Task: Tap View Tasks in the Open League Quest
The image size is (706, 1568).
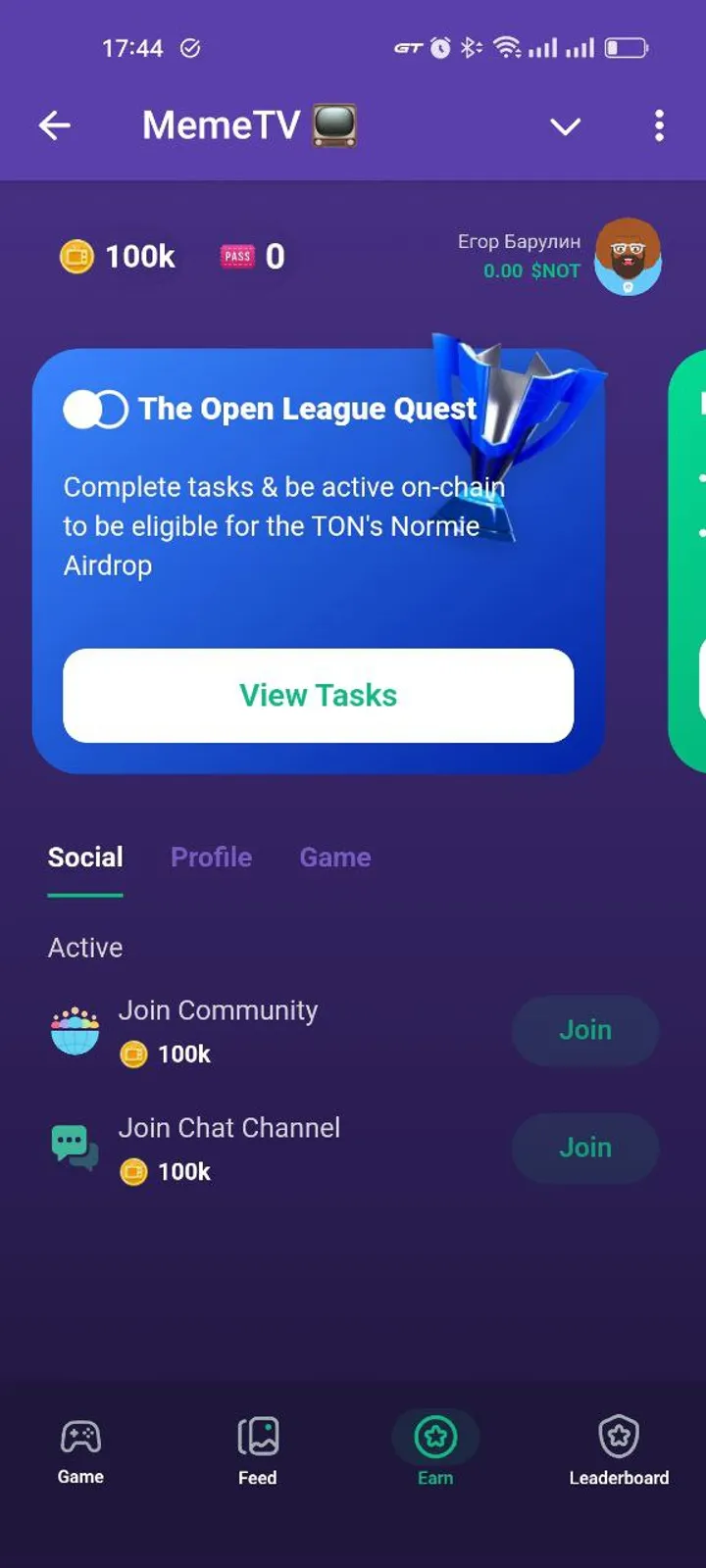Action: (x=318, y=695)
